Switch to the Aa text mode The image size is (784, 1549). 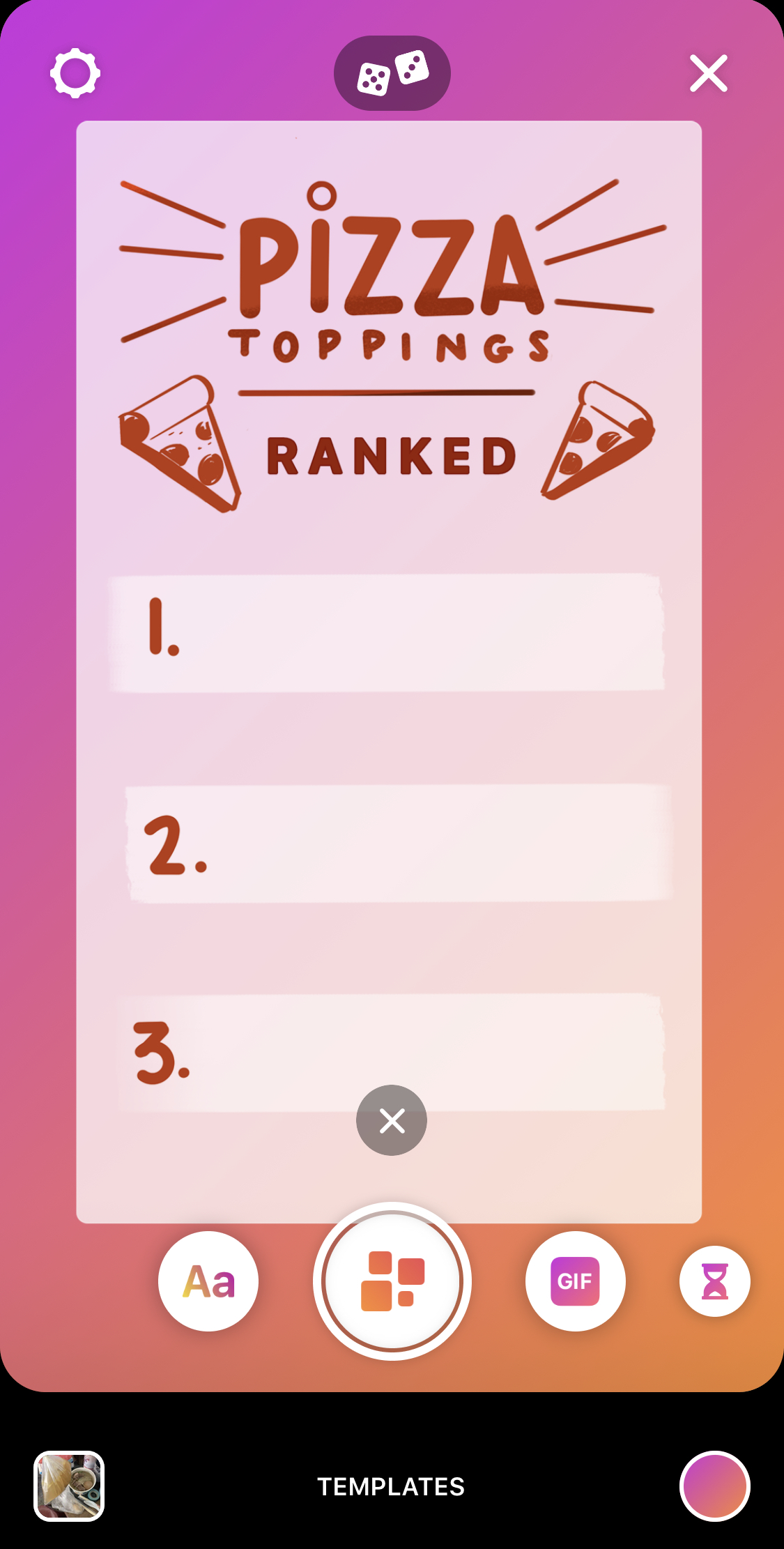(x=208, y=1281)
